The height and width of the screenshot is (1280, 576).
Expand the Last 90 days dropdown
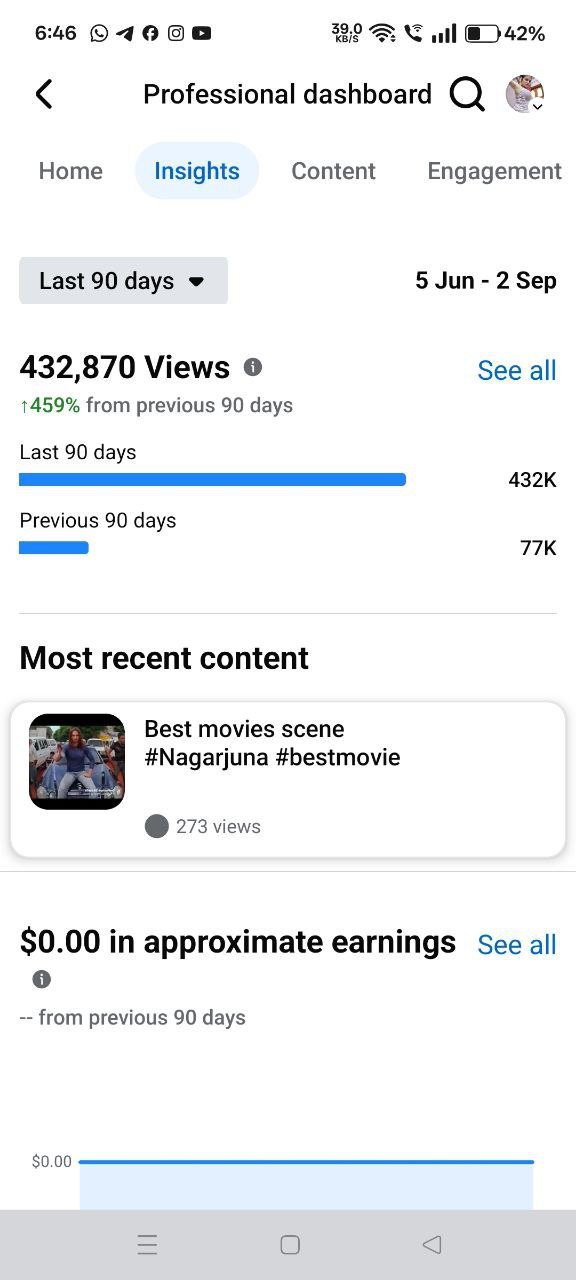[x=123, y=281]
